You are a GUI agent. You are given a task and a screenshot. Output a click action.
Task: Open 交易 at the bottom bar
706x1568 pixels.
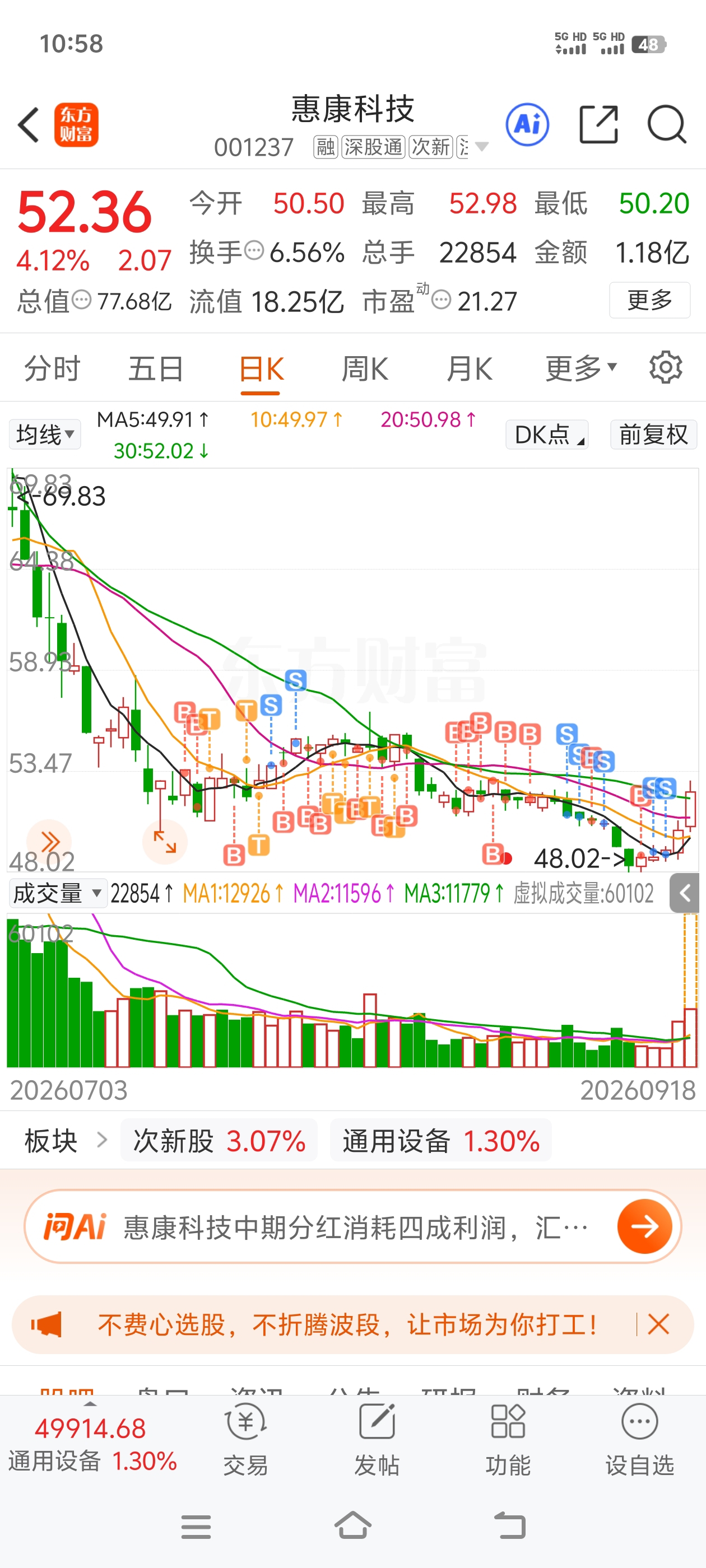tap(245, 1439)
